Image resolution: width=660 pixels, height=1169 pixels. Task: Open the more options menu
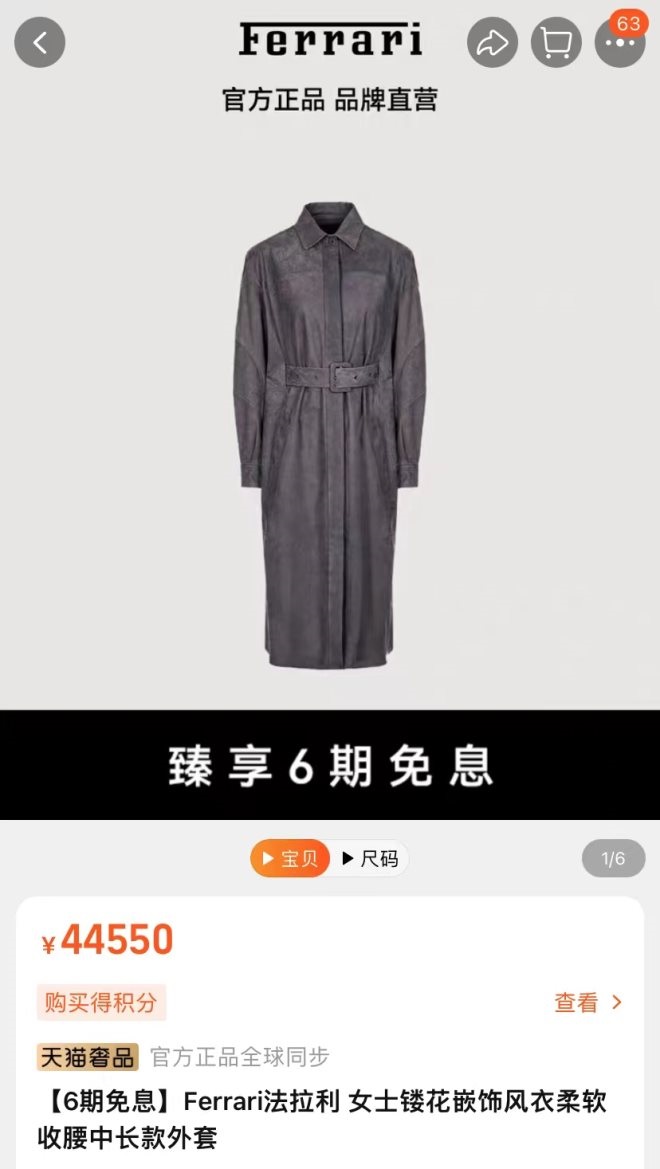point(620,44)
